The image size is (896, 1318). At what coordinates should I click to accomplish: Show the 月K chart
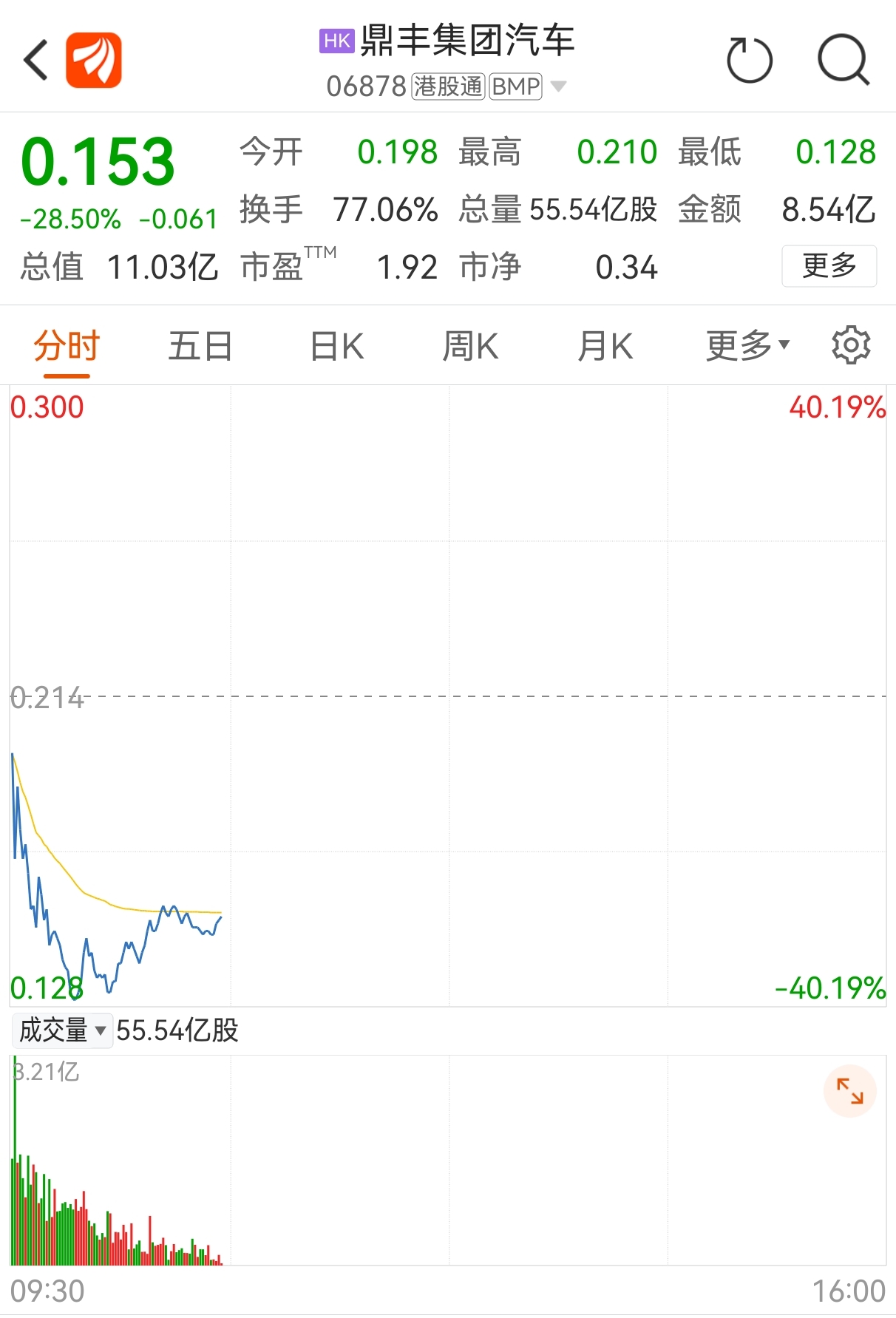tap(605, 346)
